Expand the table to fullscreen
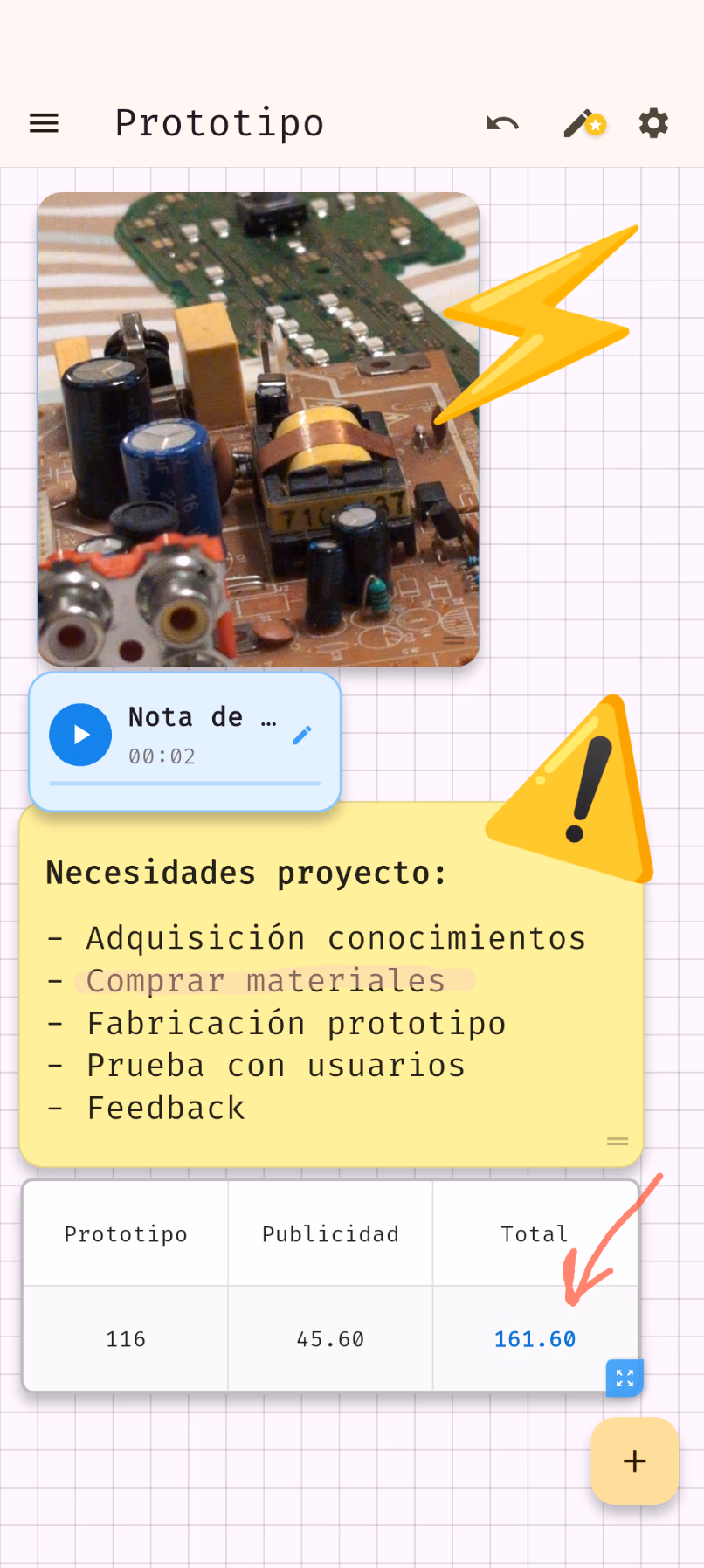This screenshot has width=704, height=1568. [625, 1378]
